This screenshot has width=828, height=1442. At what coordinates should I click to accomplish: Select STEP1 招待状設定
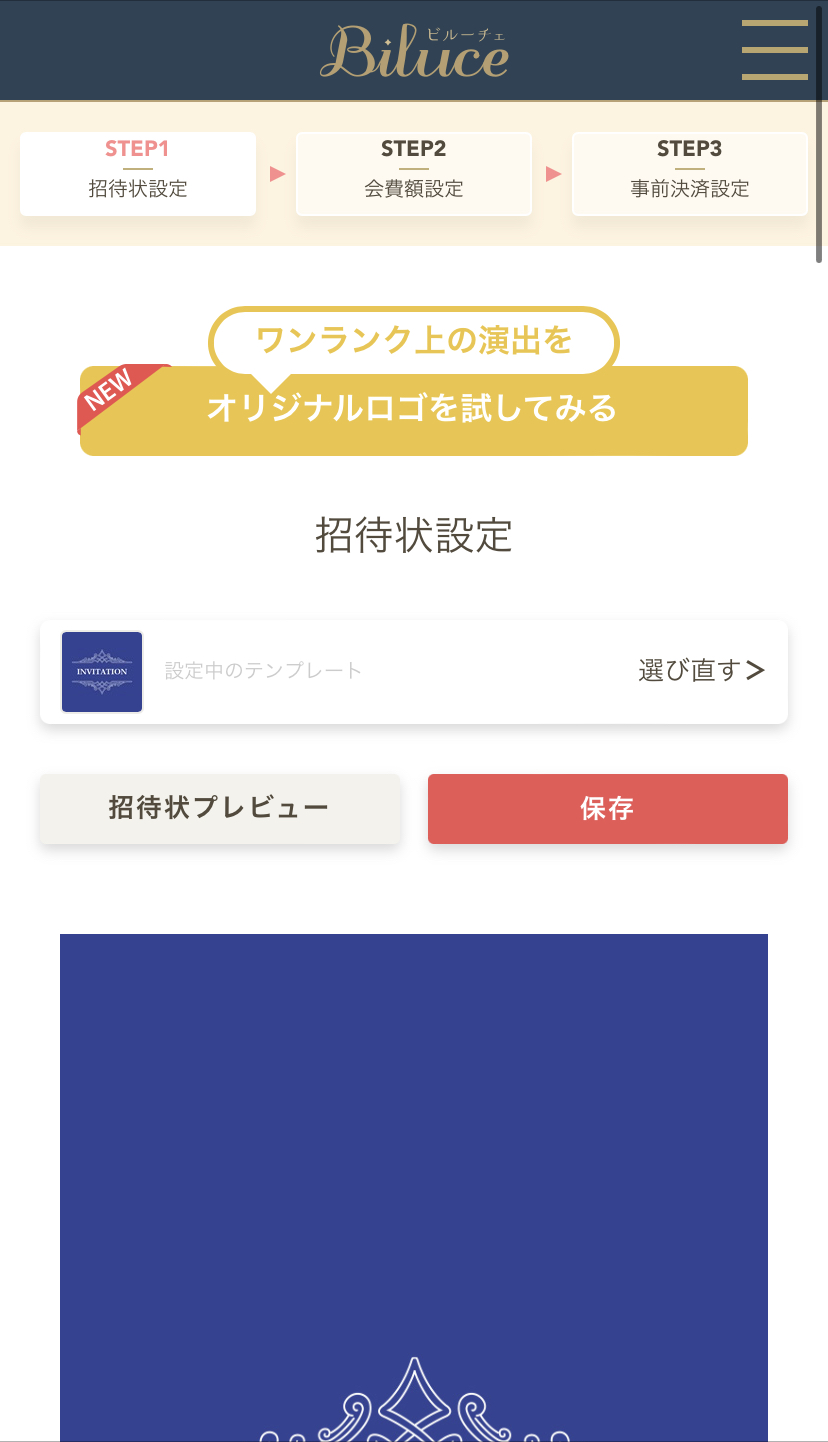point(138,174)
